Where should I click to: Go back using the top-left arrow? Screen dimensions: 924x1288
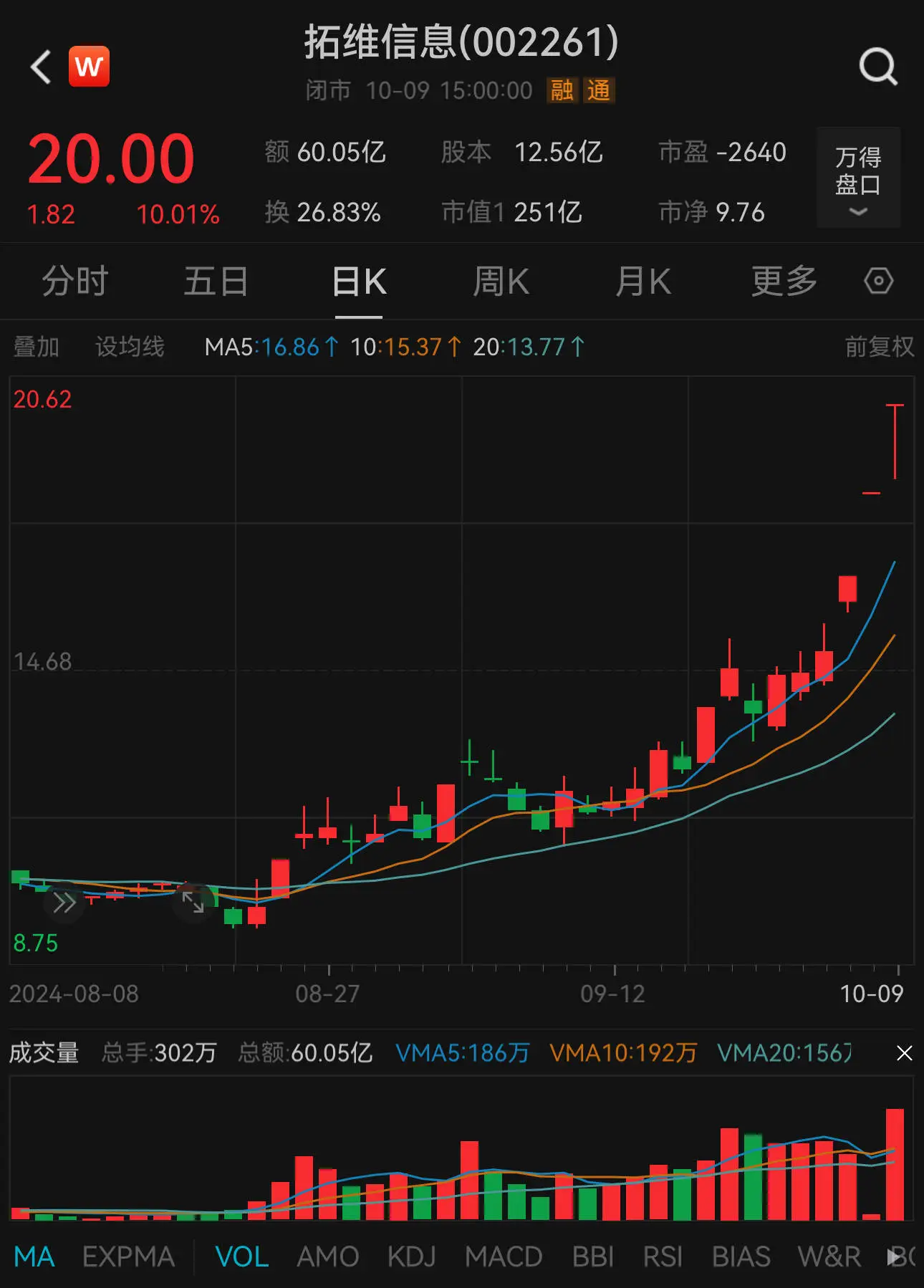click(42, 67)
